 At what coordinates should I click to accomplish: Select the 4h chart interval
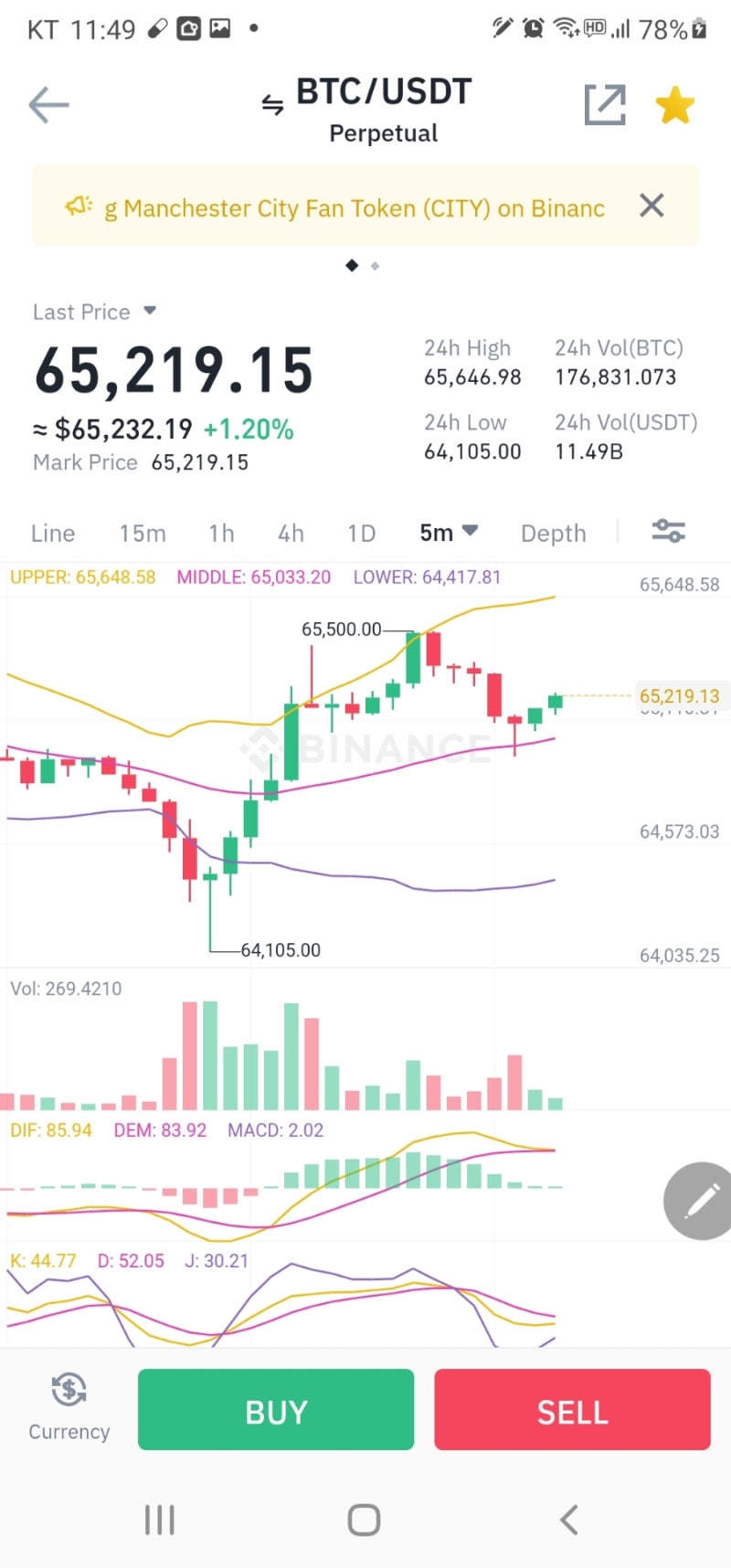(x=291, y=533)
